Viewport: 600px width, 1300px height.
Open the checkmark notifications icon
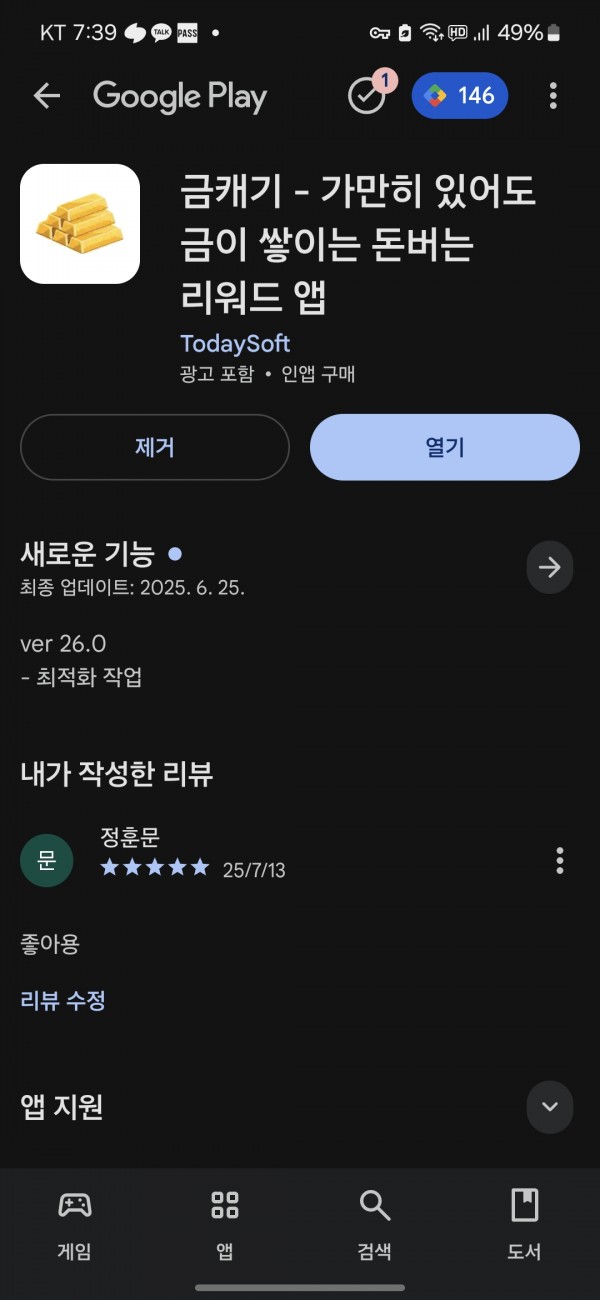click(x=369, y=94)
